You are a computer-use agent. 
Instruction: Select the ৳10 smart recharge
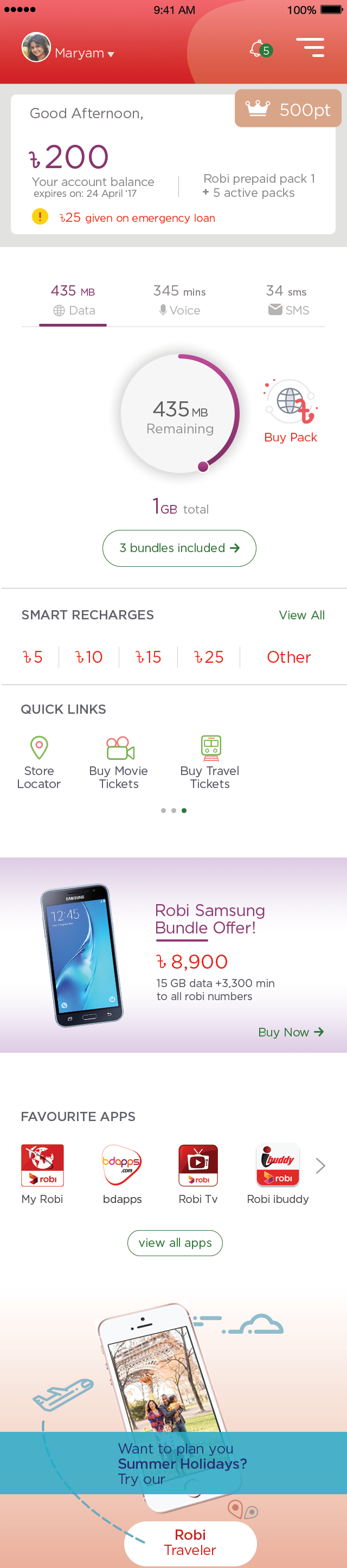point(89,657)
